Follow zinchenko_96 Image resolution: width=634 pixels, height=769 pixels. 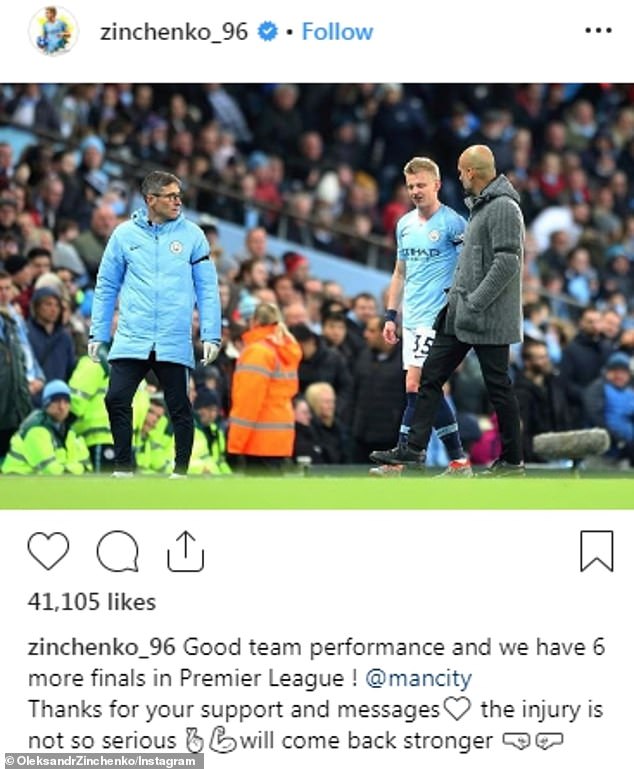(x=337, y=31)
